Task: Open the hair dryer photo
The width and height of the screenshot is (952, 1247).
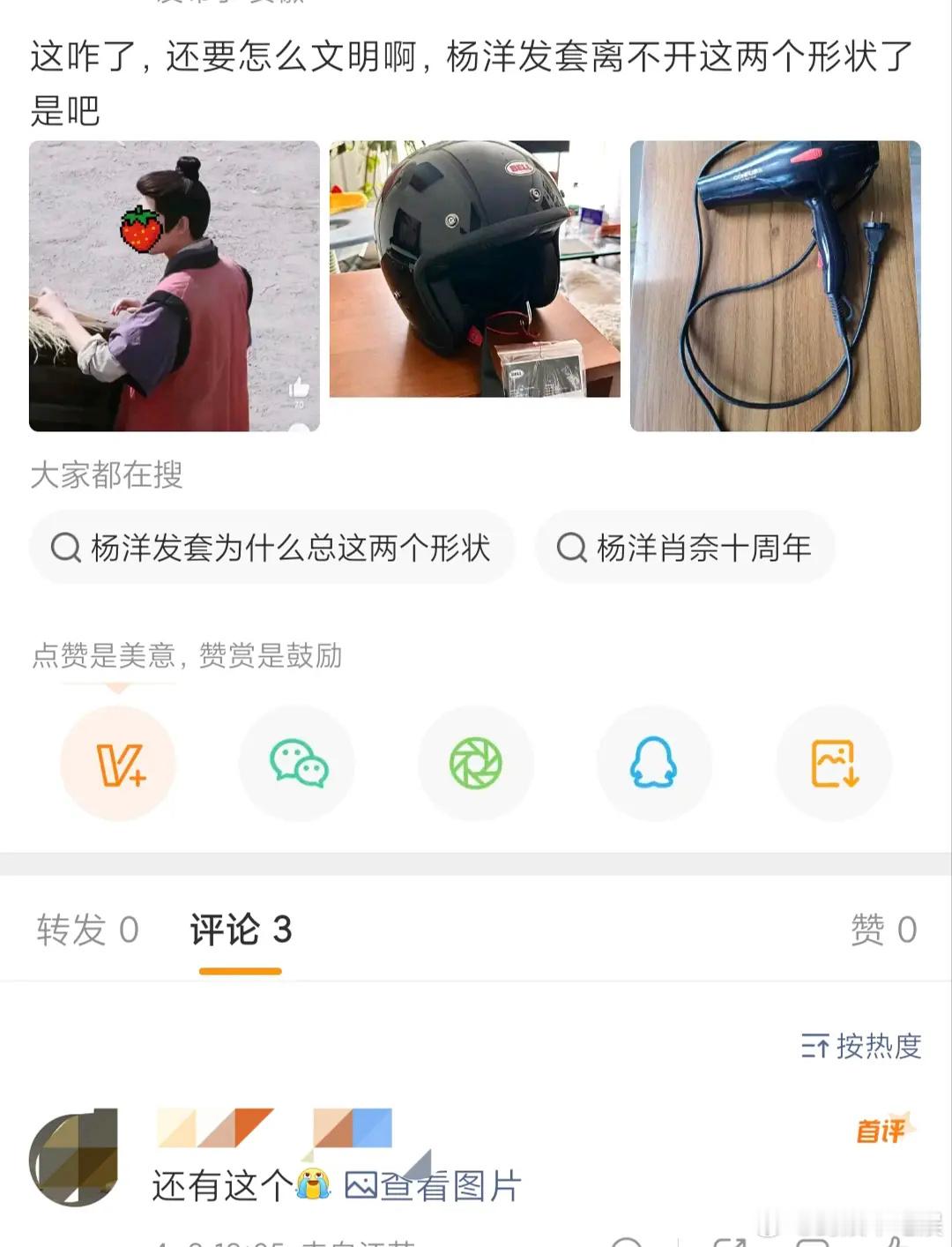Action: [774, 284]
